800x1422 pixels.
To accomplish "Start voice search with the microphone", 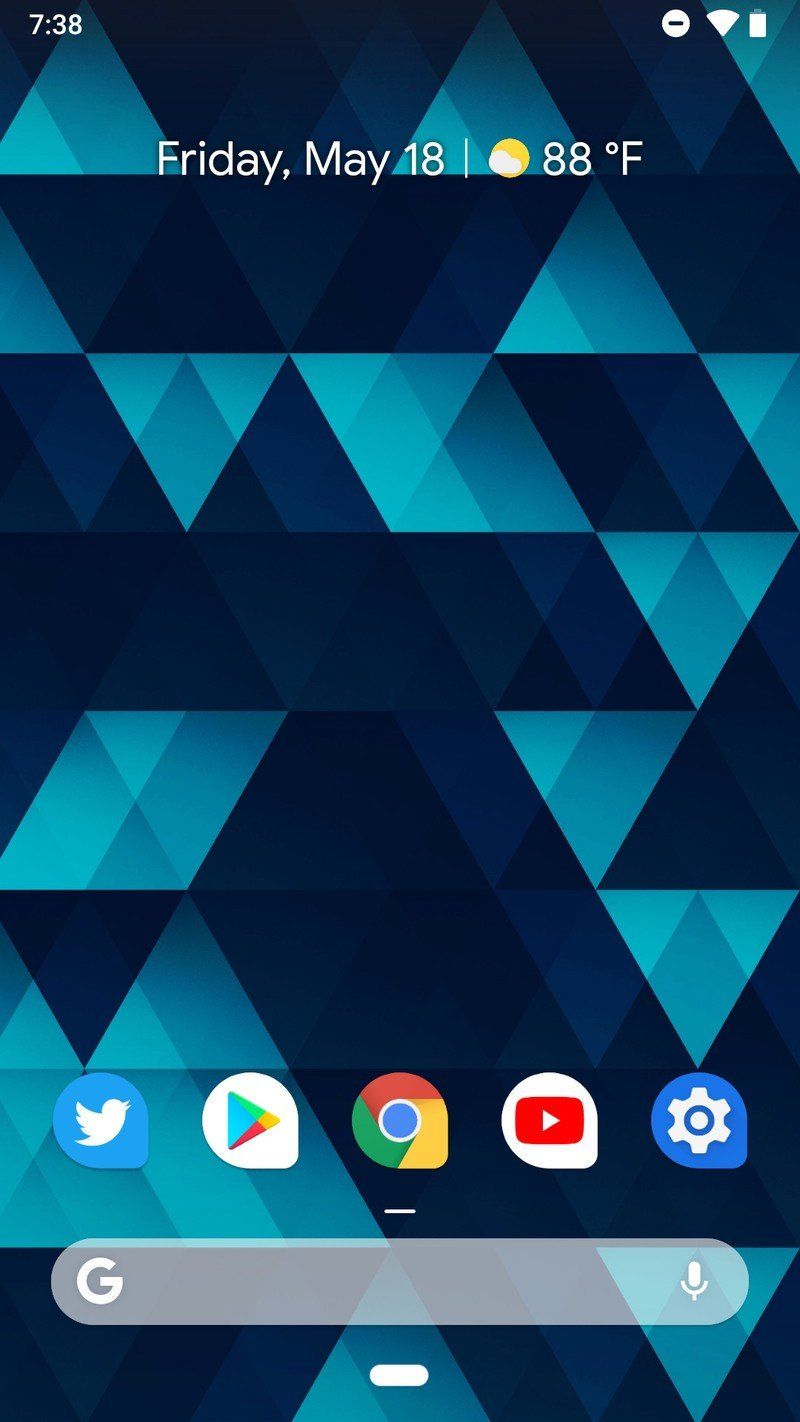I will 694,1282.
